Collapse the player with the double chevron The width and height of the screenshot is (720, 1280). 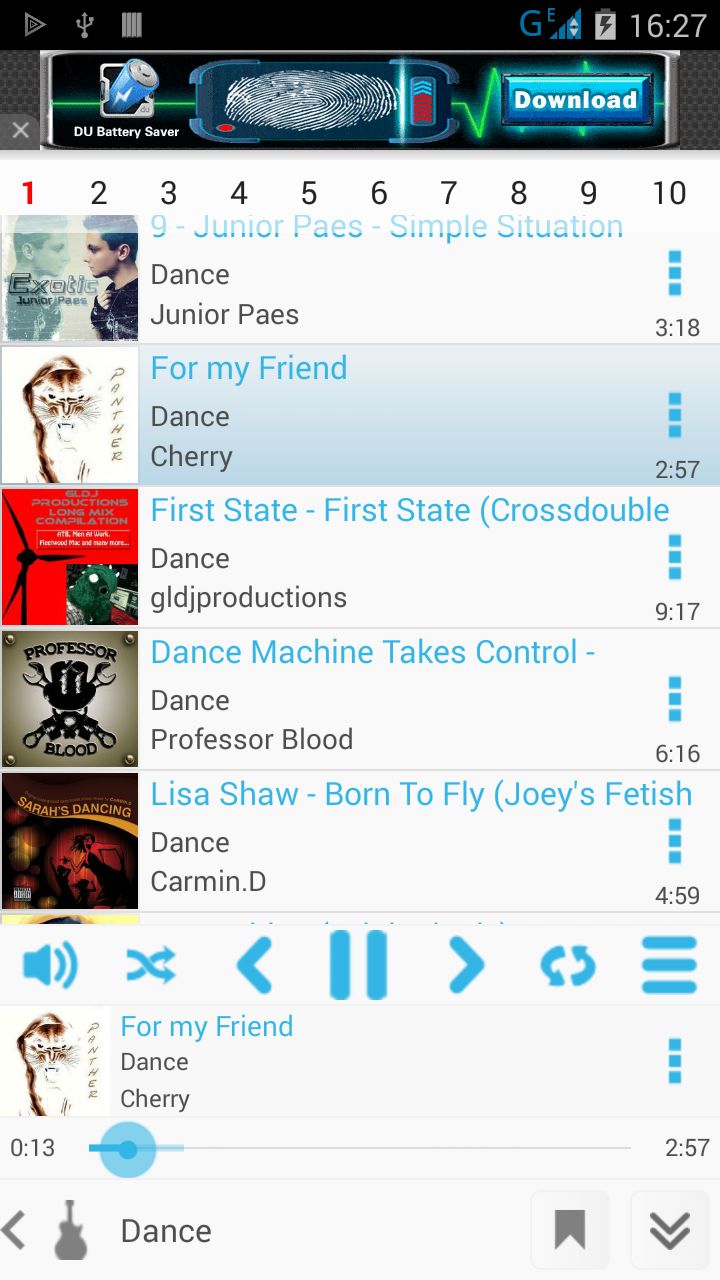point(669,1230)
